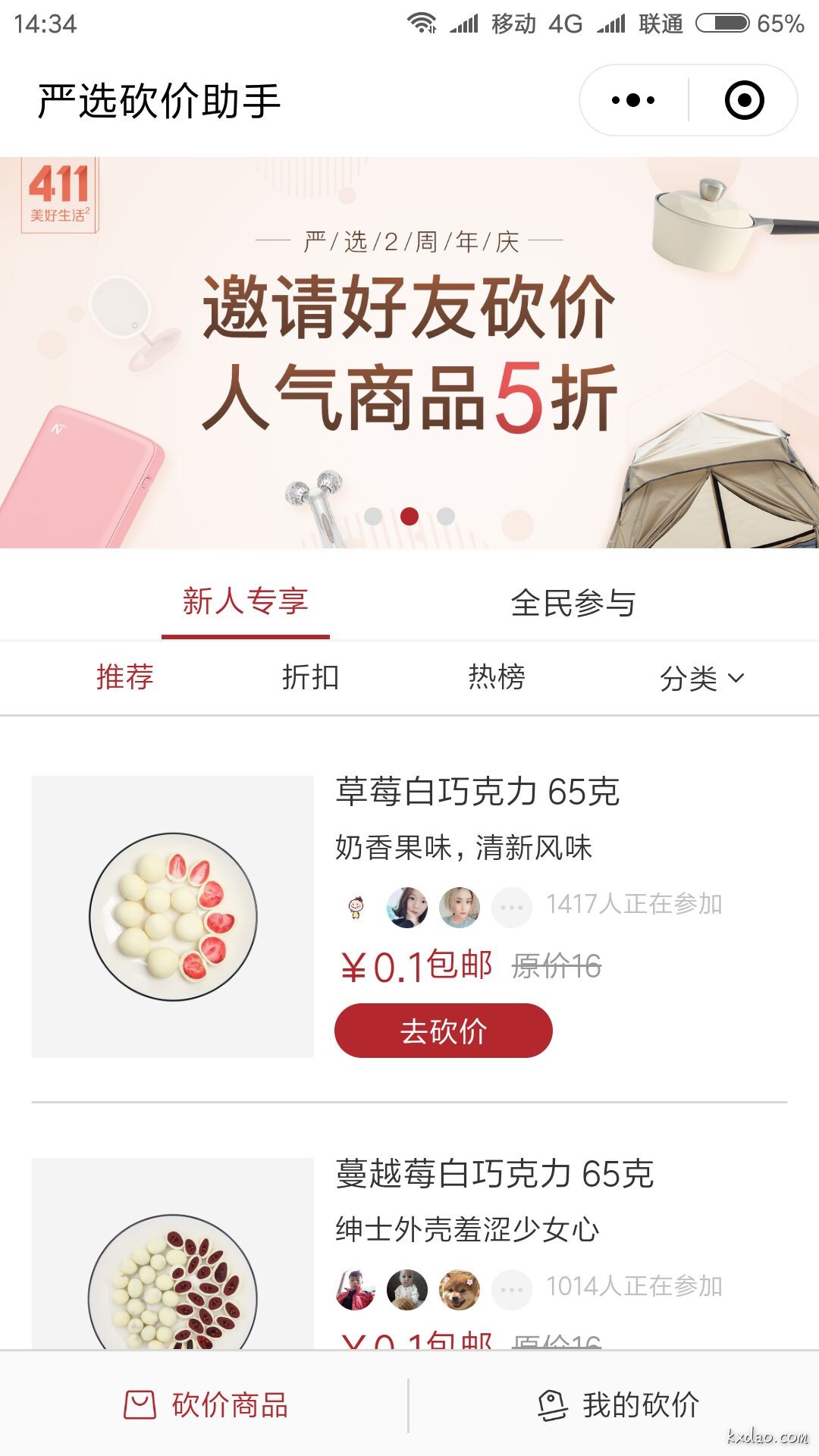
Task: Tap 去砍价 for 草莓白巧克力
Action: [443, 1031]
